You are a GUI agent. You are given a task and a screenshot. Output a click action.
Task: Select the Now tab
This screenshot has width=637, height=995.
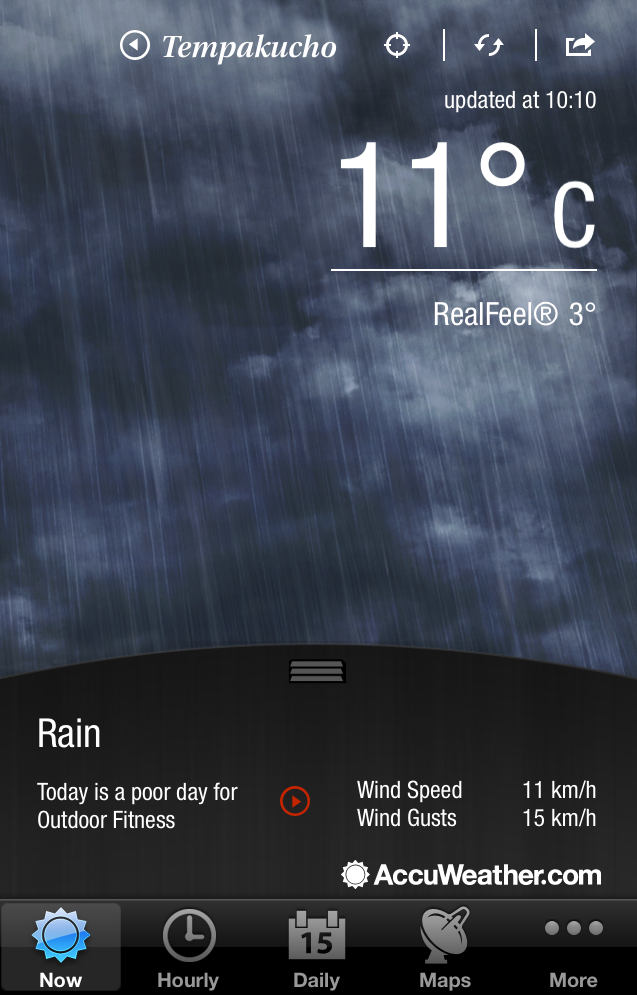pyautogui.click(x=61, y=948)
